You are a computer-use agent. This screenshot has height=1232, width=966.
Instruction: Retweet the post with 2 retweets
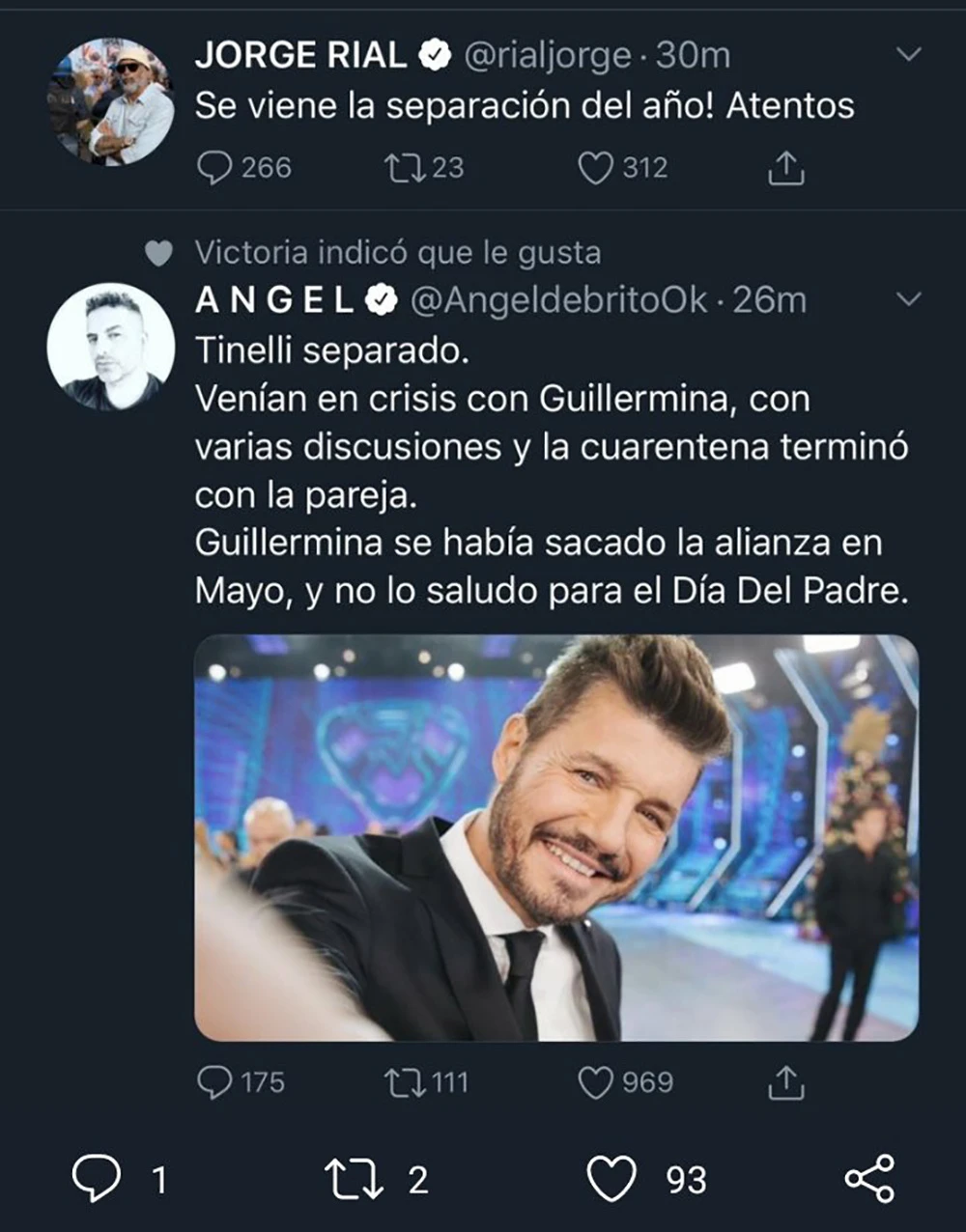353,1179
